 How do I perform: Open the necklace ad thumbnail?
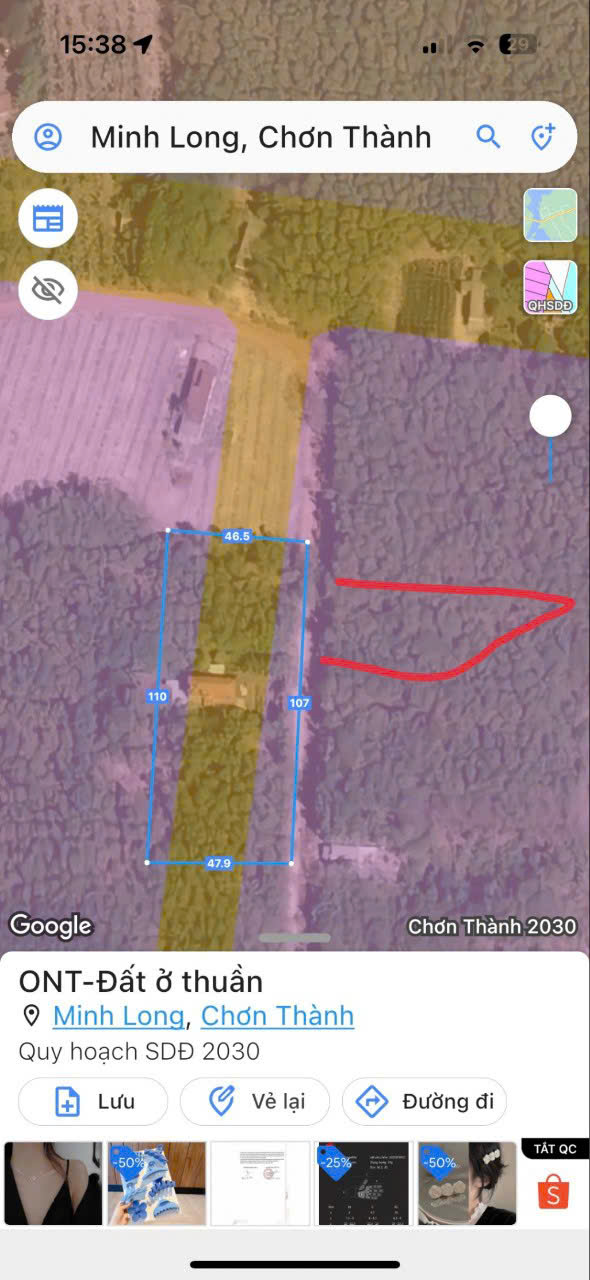coord(53,1184)
